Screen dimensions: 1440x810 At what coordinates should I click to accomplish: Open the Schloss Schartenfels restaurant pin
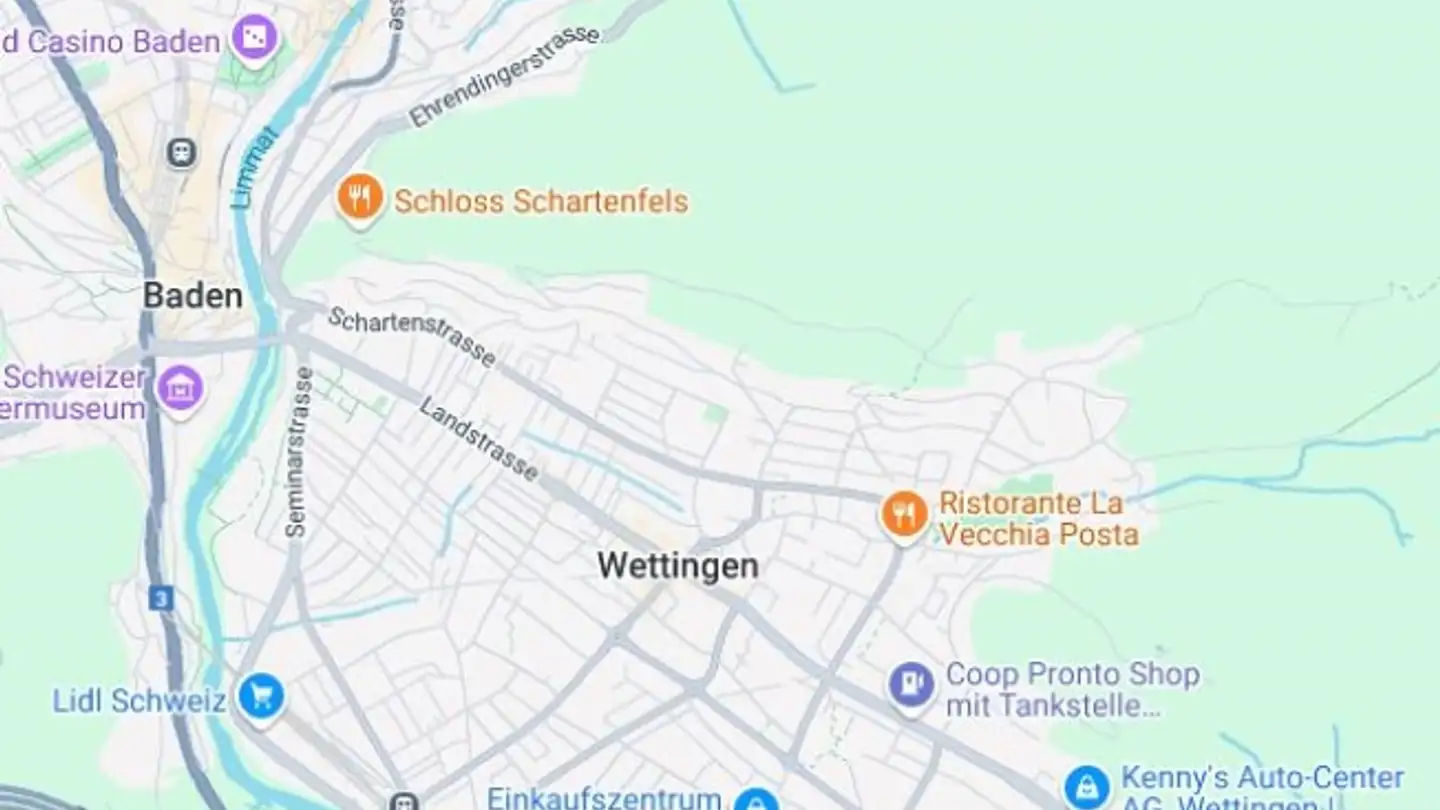pyautogui.click(x=359, y=197)
